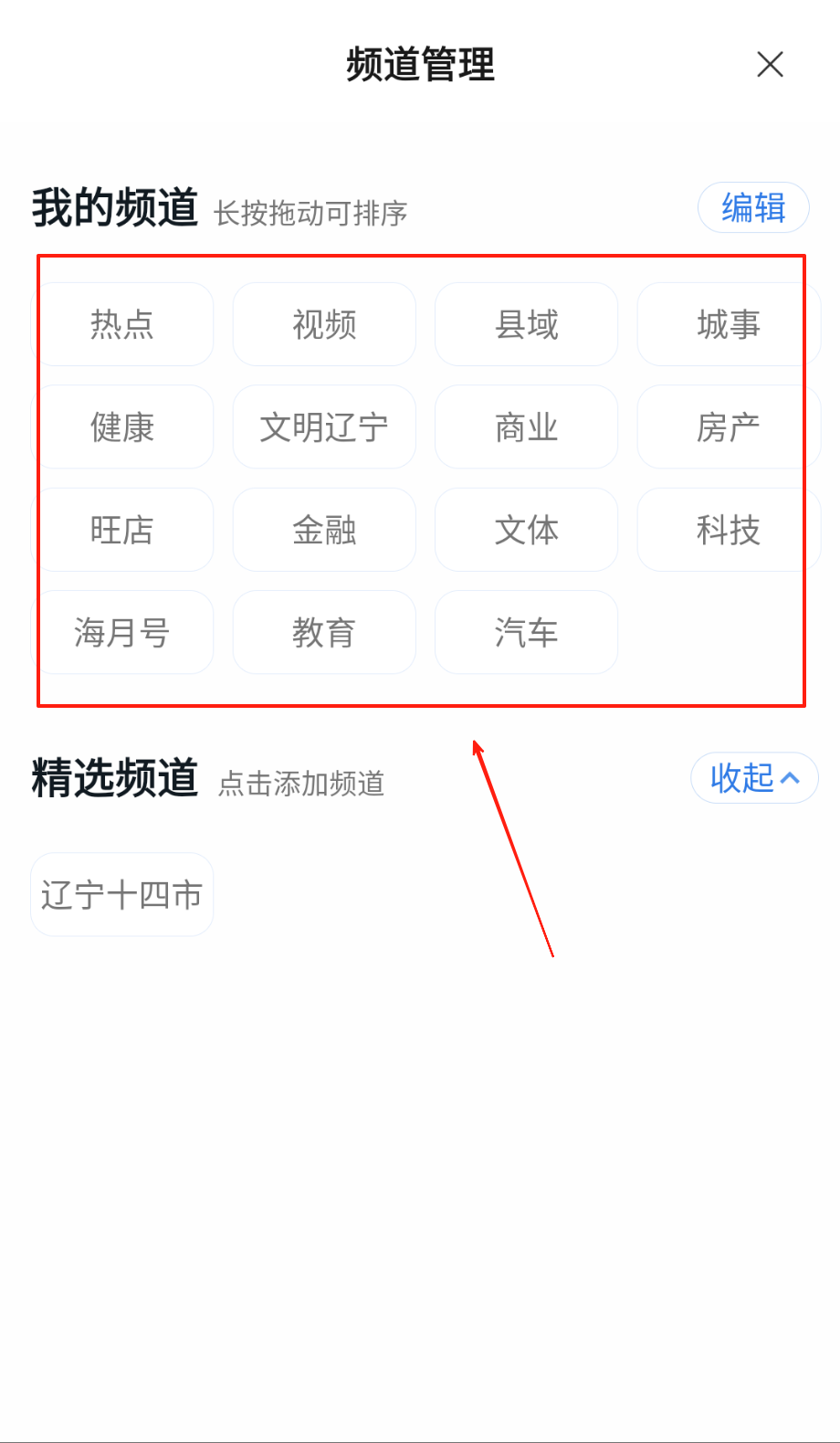Select the 商业 channel
The height and width of the screenshot is (1443, 840).
[x=526, y=427]
